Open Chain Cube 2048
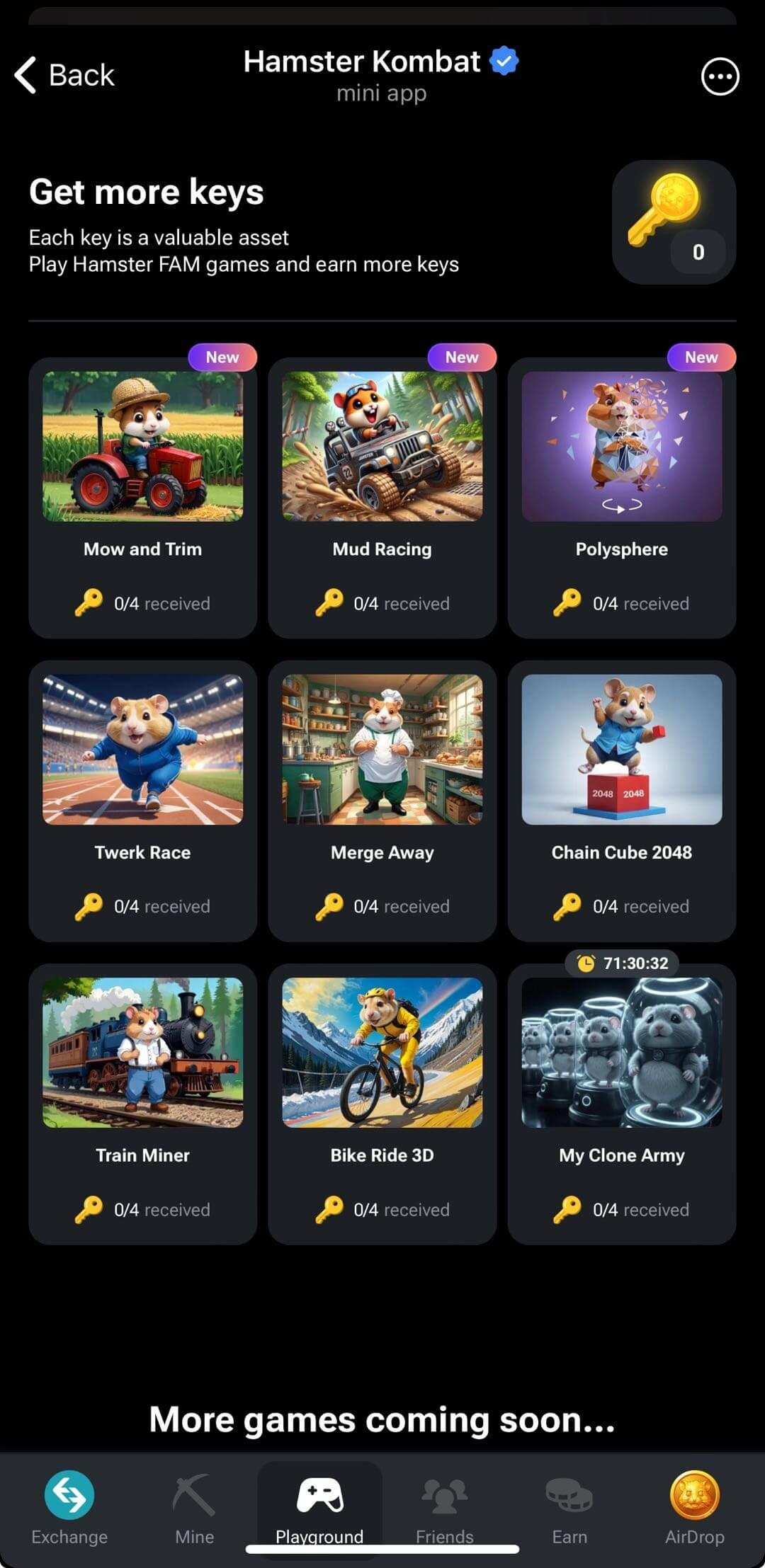Image resolution: width=765 pixels, height=1568 pixels. point(621,800)
